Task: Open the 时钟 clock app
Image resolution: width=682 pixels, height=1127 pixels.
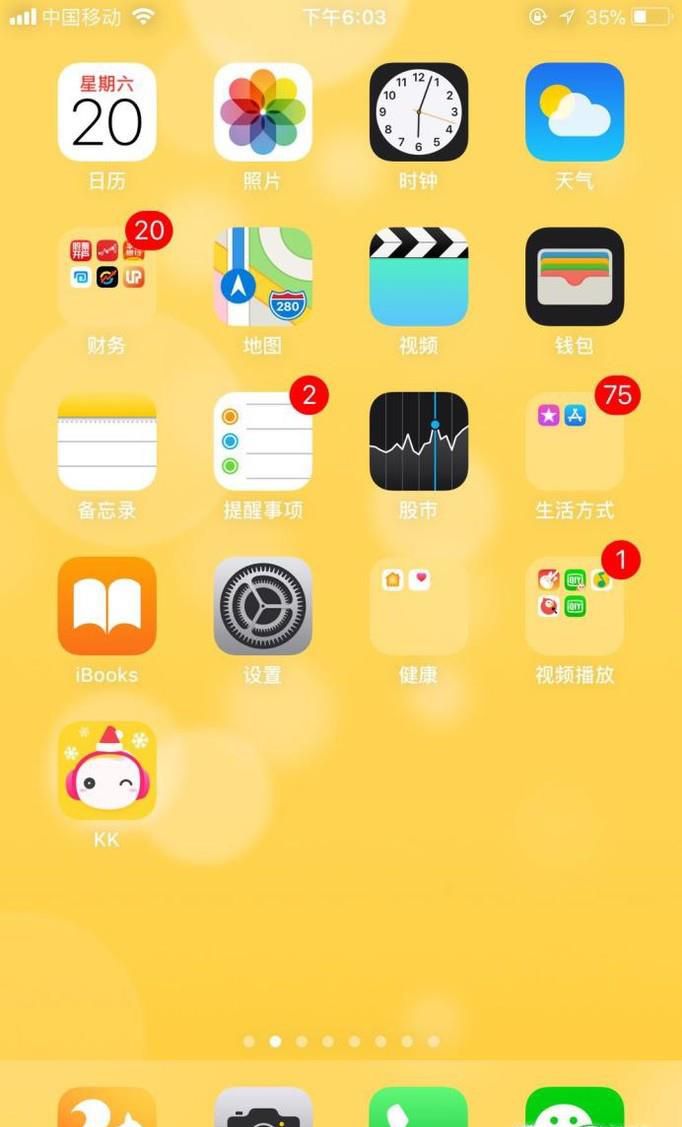Action: (419, 112)
